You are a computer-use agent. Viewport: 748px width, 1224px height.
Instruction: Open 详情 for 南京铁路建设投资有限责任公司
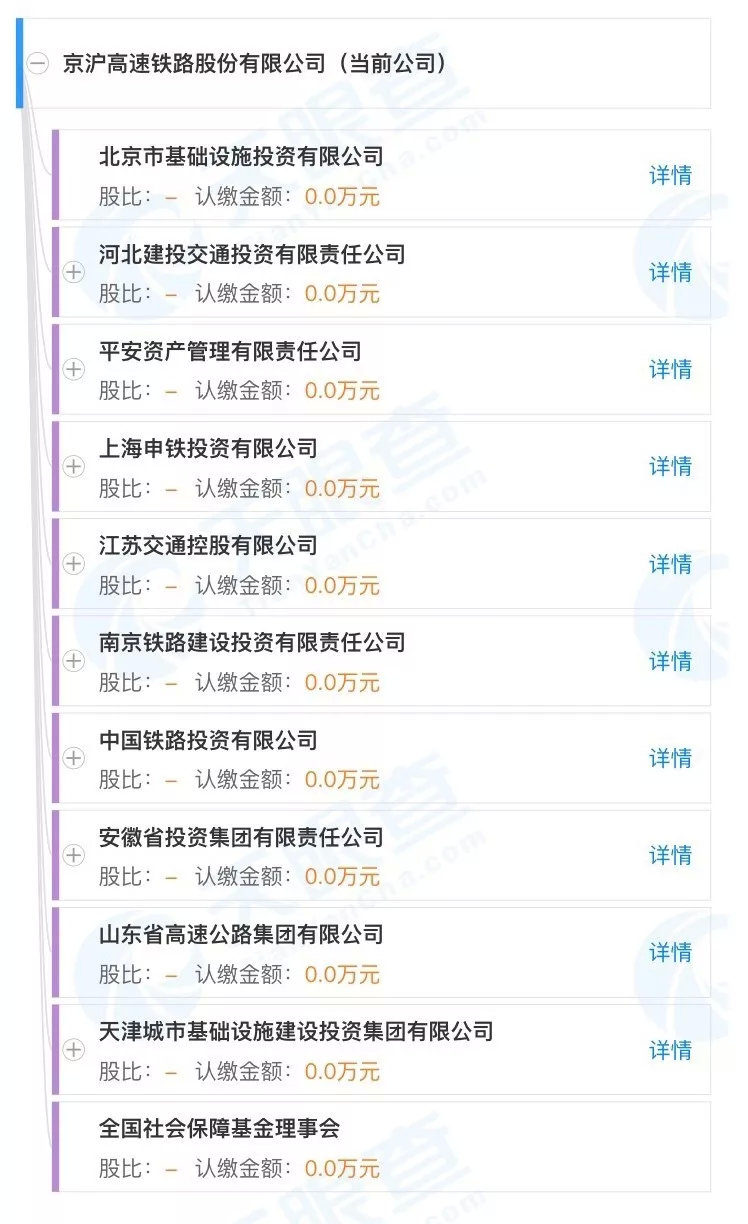coord(670,661)
